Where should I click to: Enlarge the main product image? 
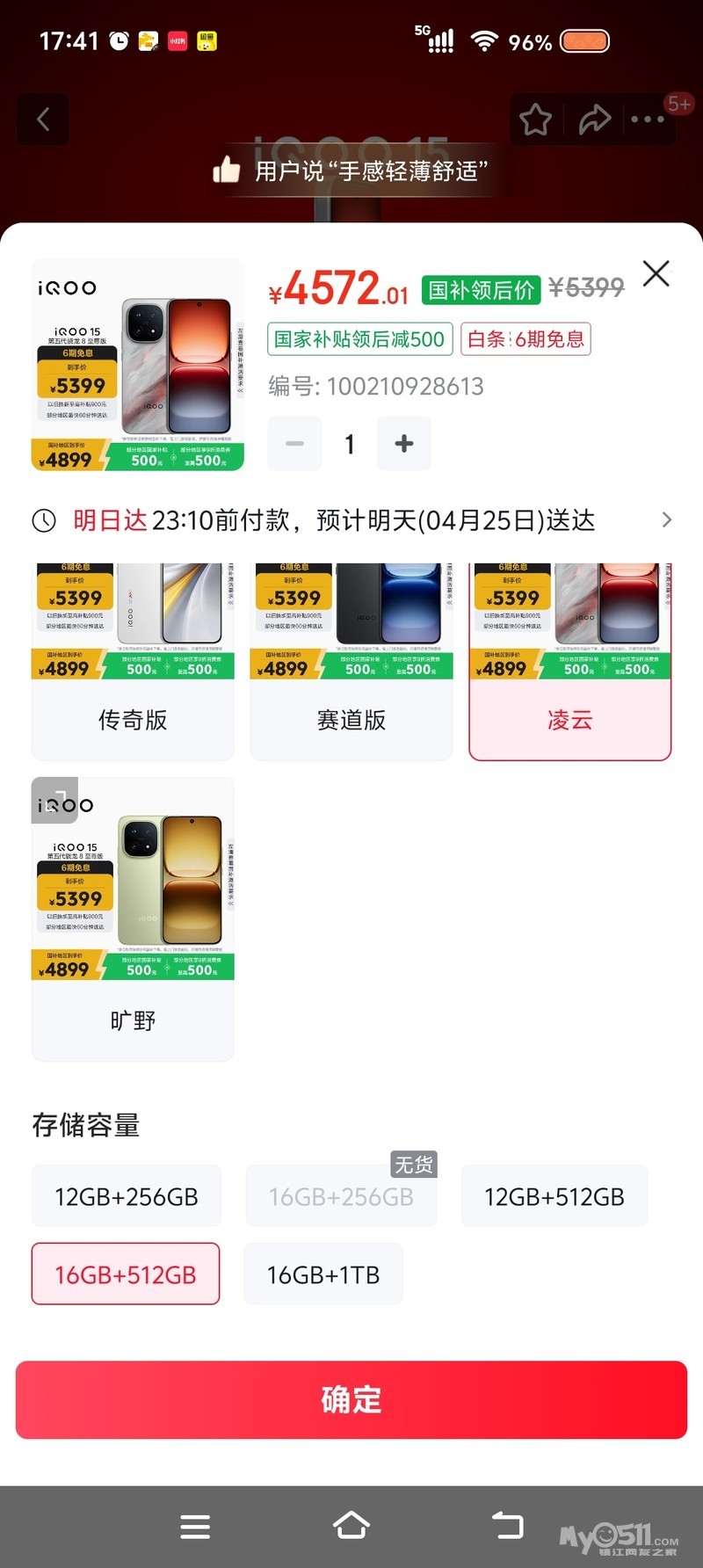point(138,365)
